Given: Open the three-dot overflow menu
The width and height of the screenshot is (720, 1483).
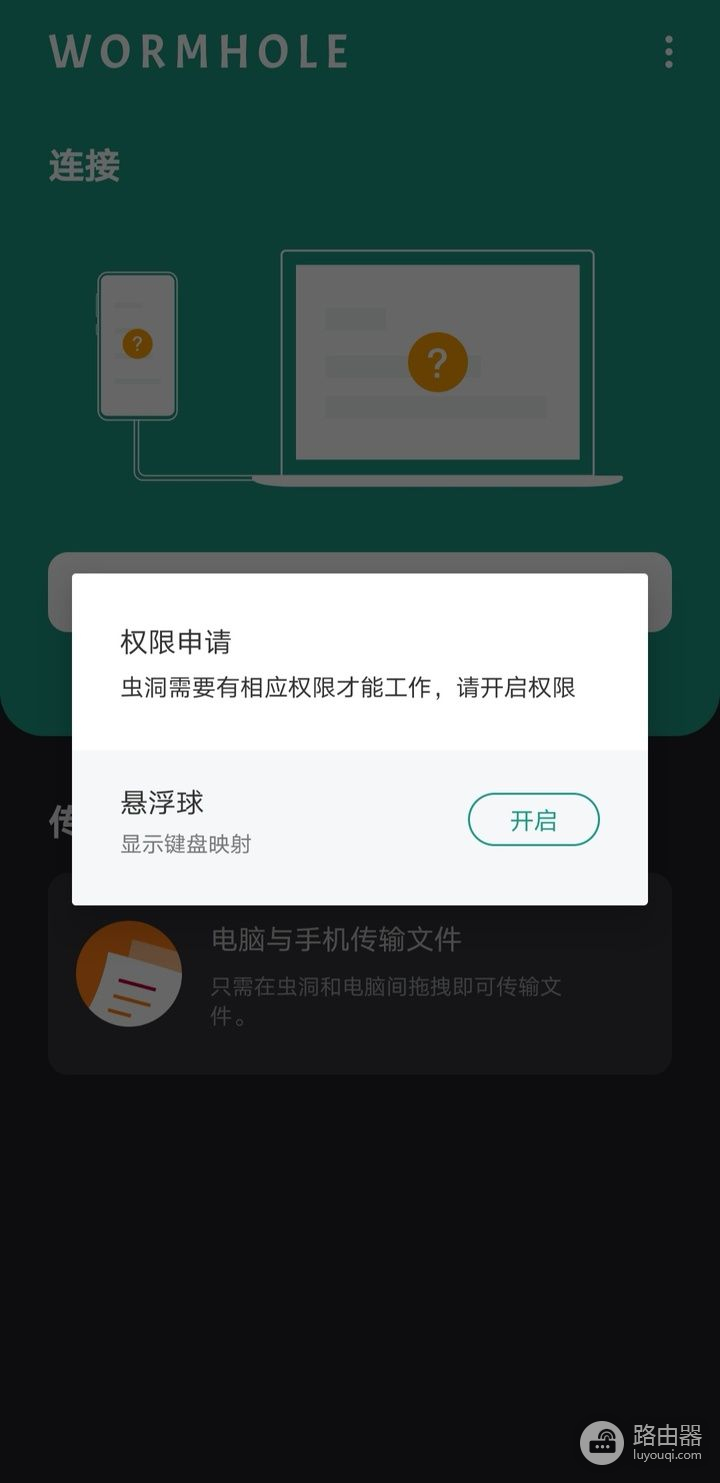Looking at the screenshot, I should click(x=668, y=52).
